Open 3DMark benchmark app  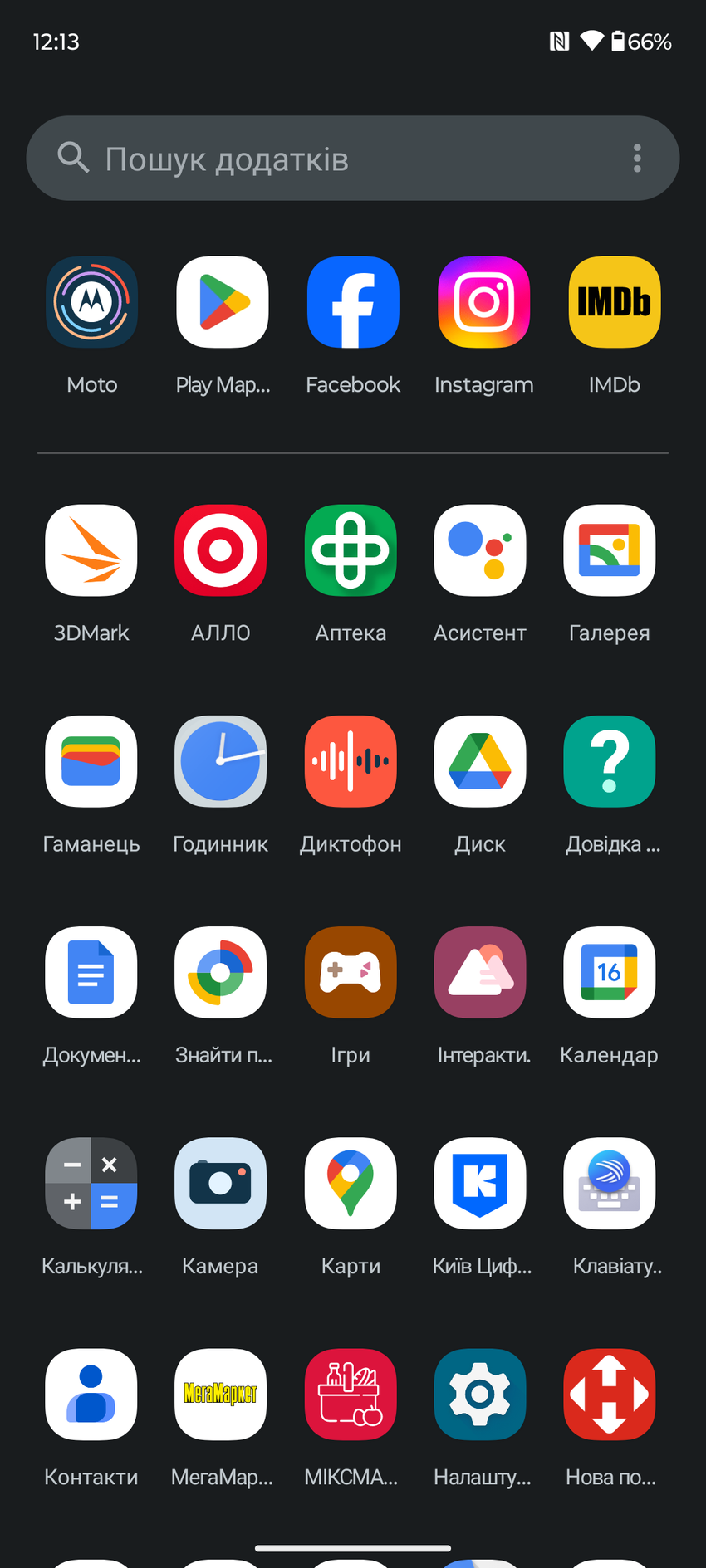coord(91,550)
